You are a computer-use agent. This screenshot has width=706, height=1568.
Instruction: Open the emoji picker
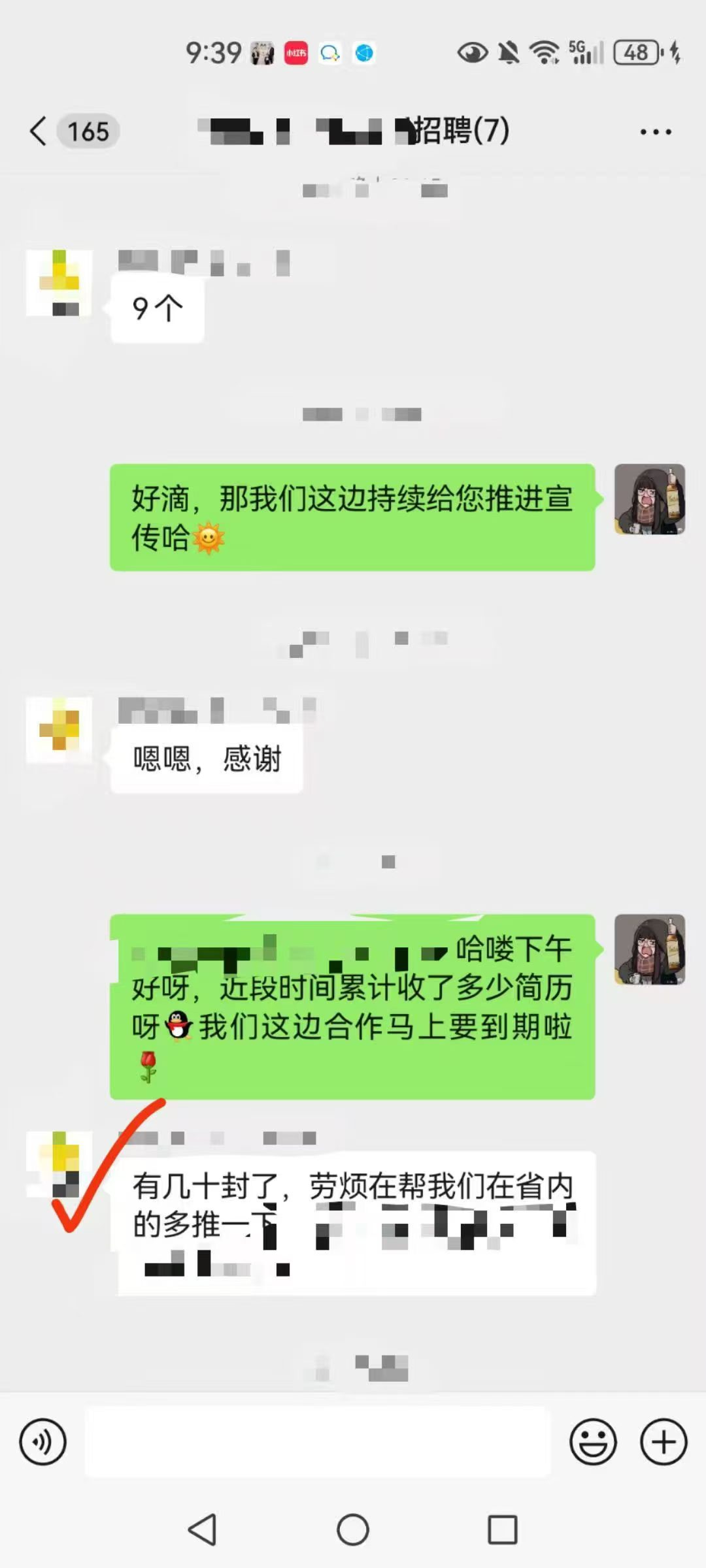tap(593, 1441)
